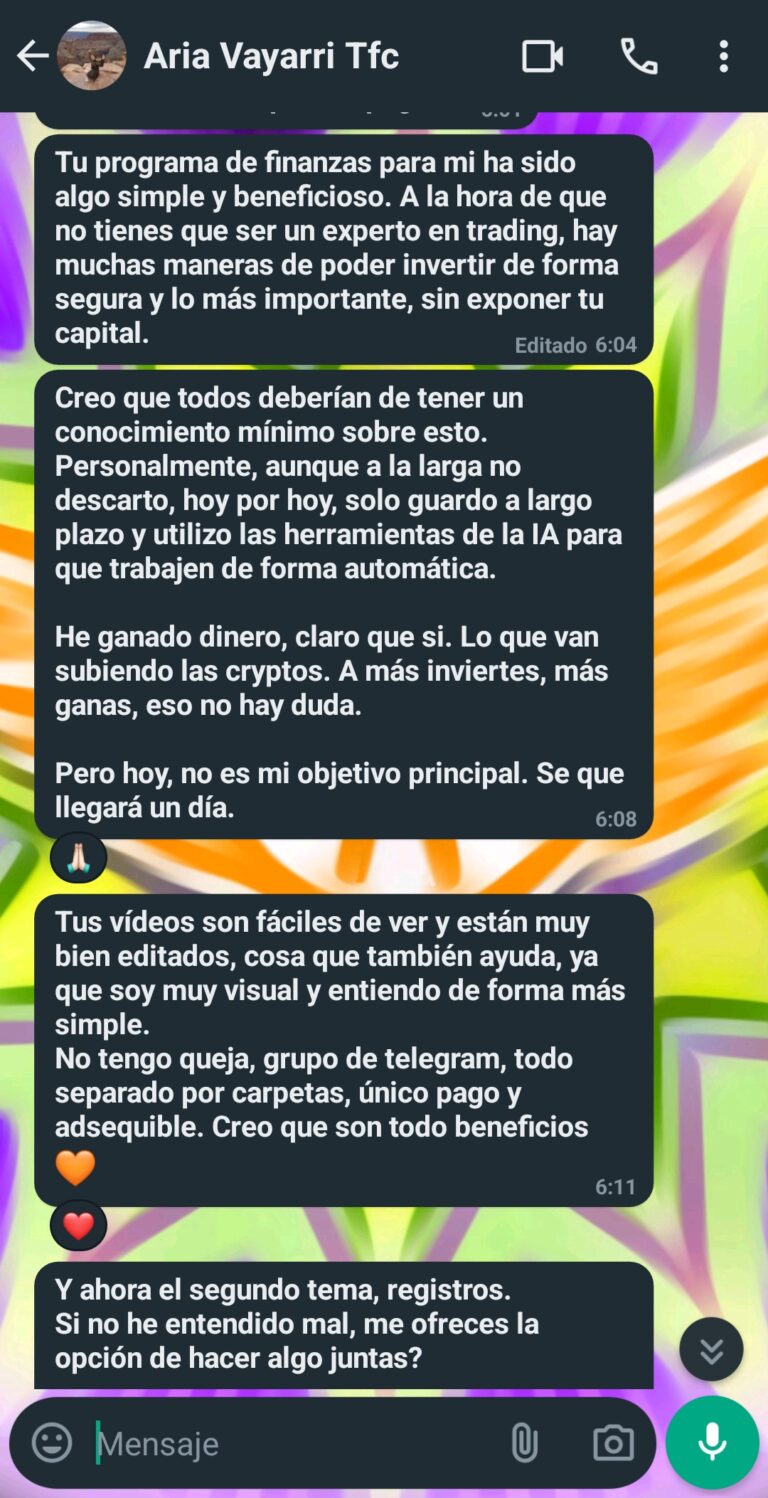Tap the back arrow to exit the chat
768x1498 pixels.
[x=31, y=57]
